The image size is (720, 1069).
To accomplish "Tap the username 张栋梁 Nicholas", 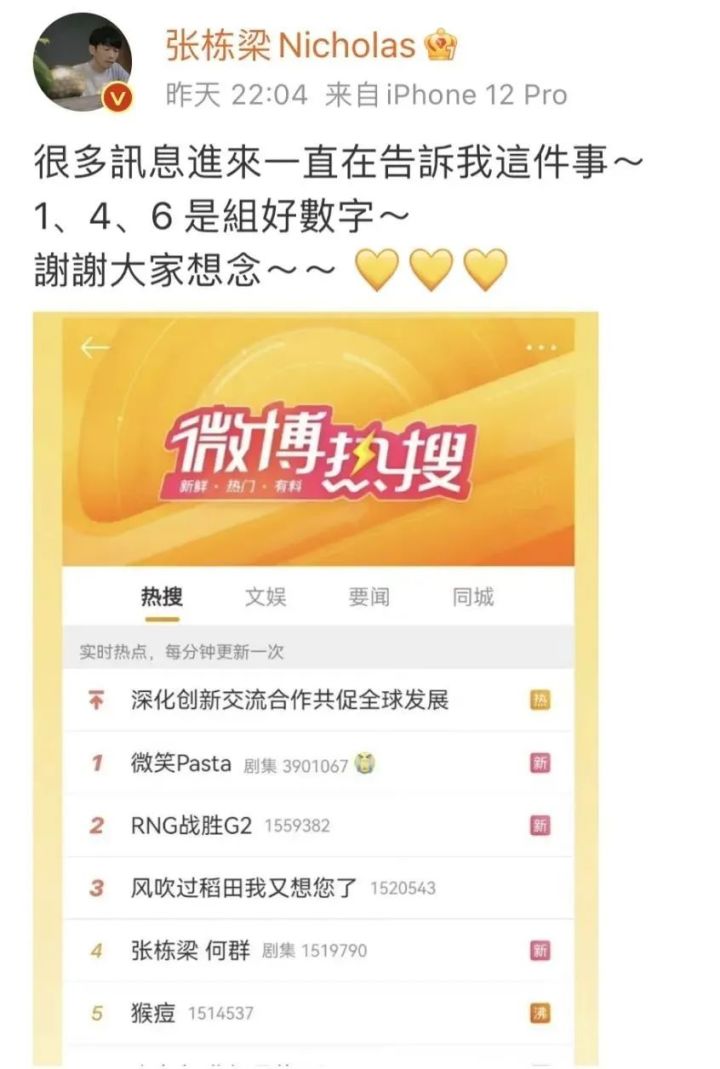I will coord(290,44).
